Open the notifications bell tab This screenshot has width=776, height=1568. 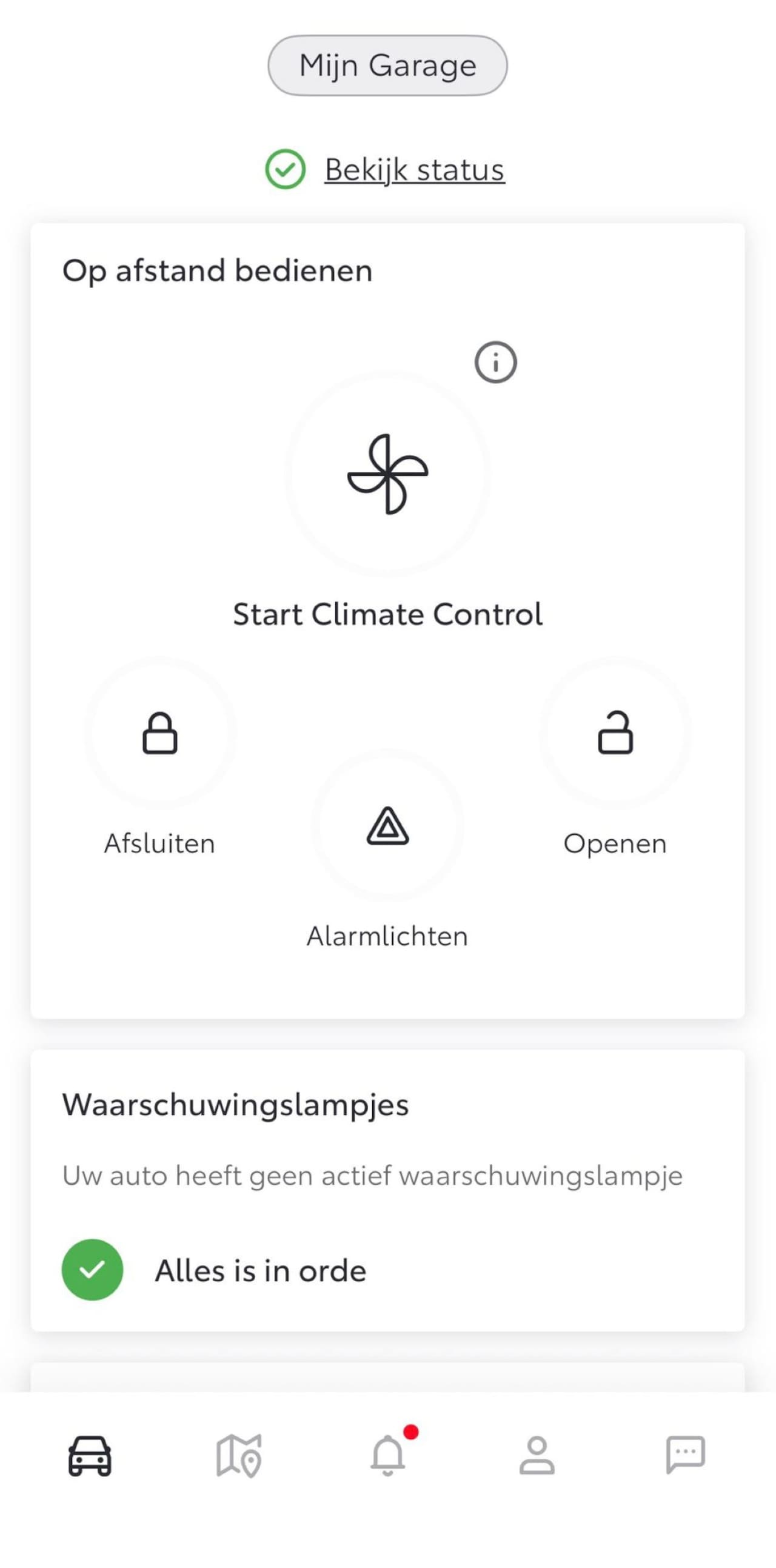pos(387,1455)
